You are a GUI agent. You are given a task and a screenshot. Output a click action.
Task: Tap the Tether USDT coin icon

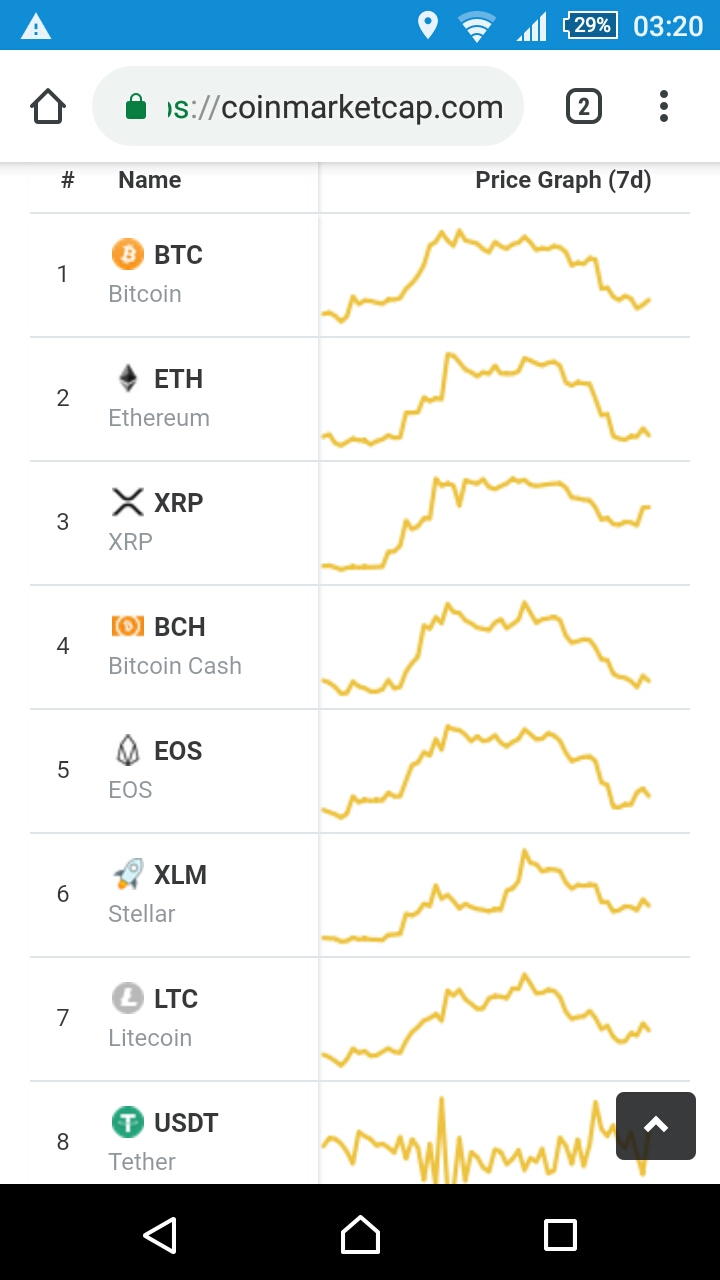point(127,1122)
